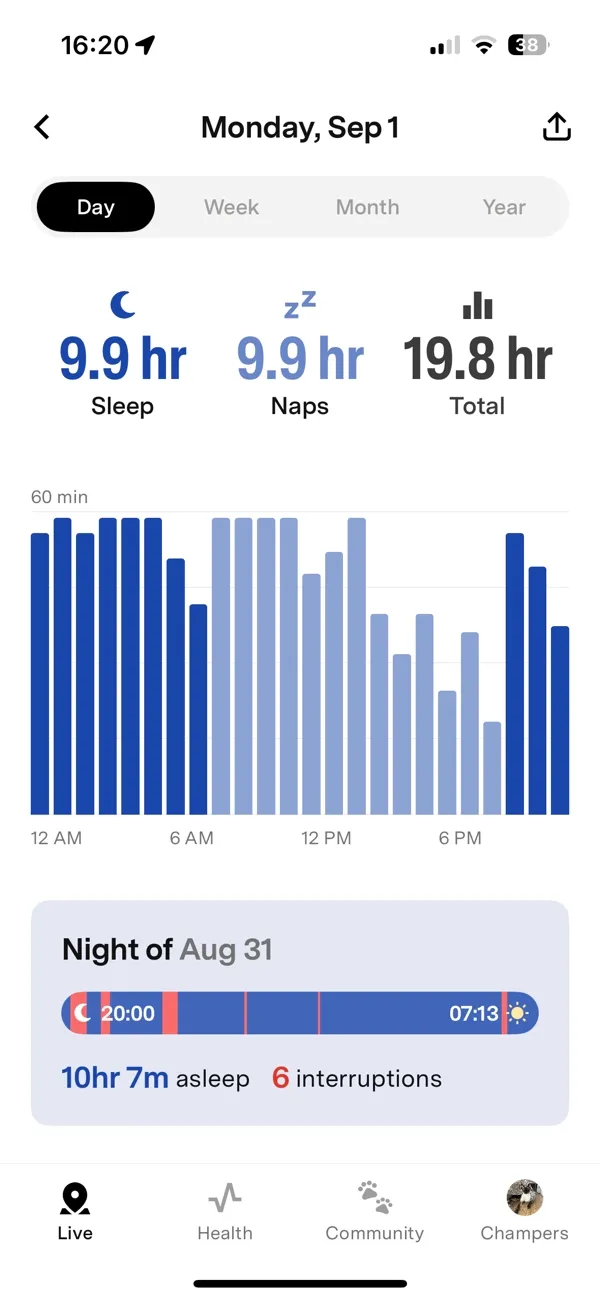View the Champers profile tab
The height and width of the screenshot is (1300, 600).
pyautogui.click(x=524, y=1210)
